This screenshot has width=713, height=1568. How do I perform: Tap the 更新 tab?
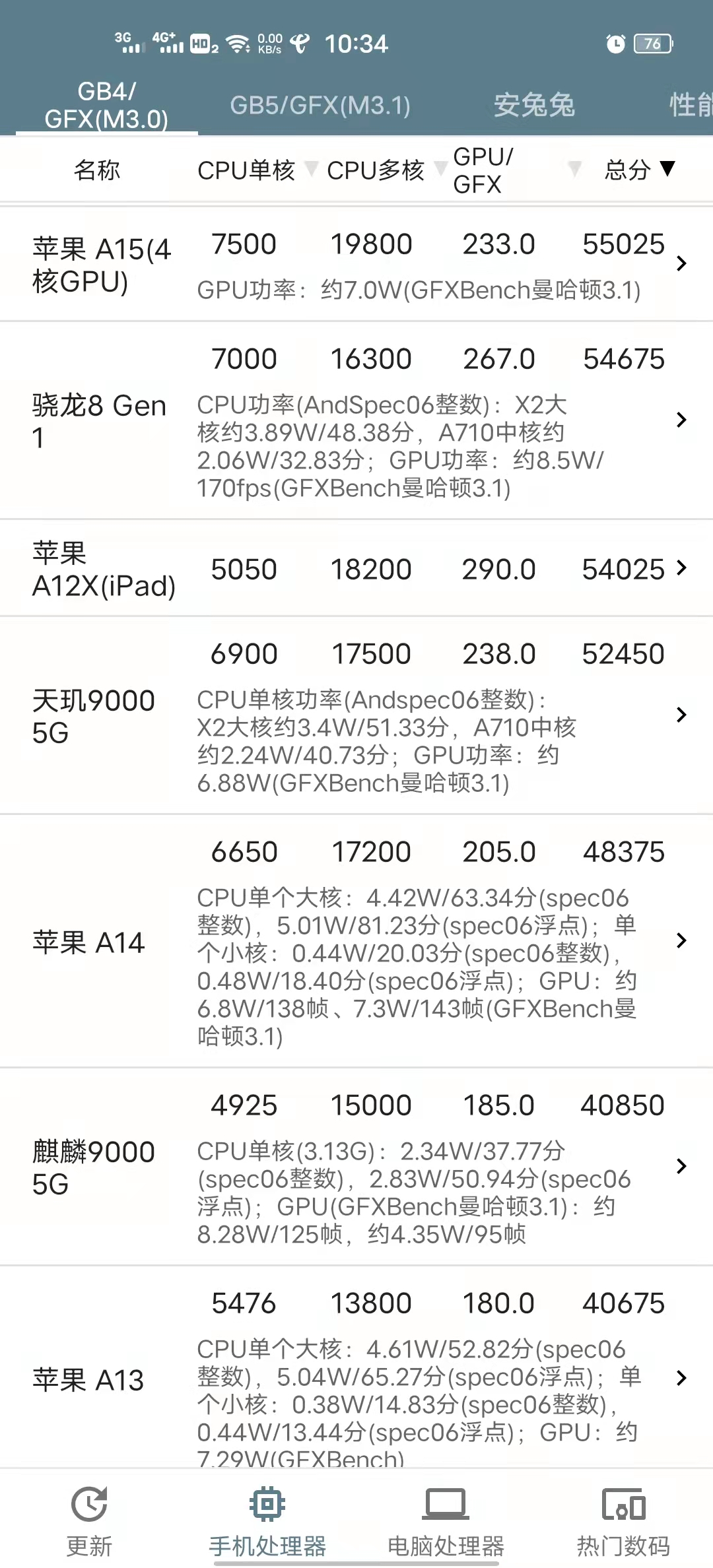point(89,1522)
